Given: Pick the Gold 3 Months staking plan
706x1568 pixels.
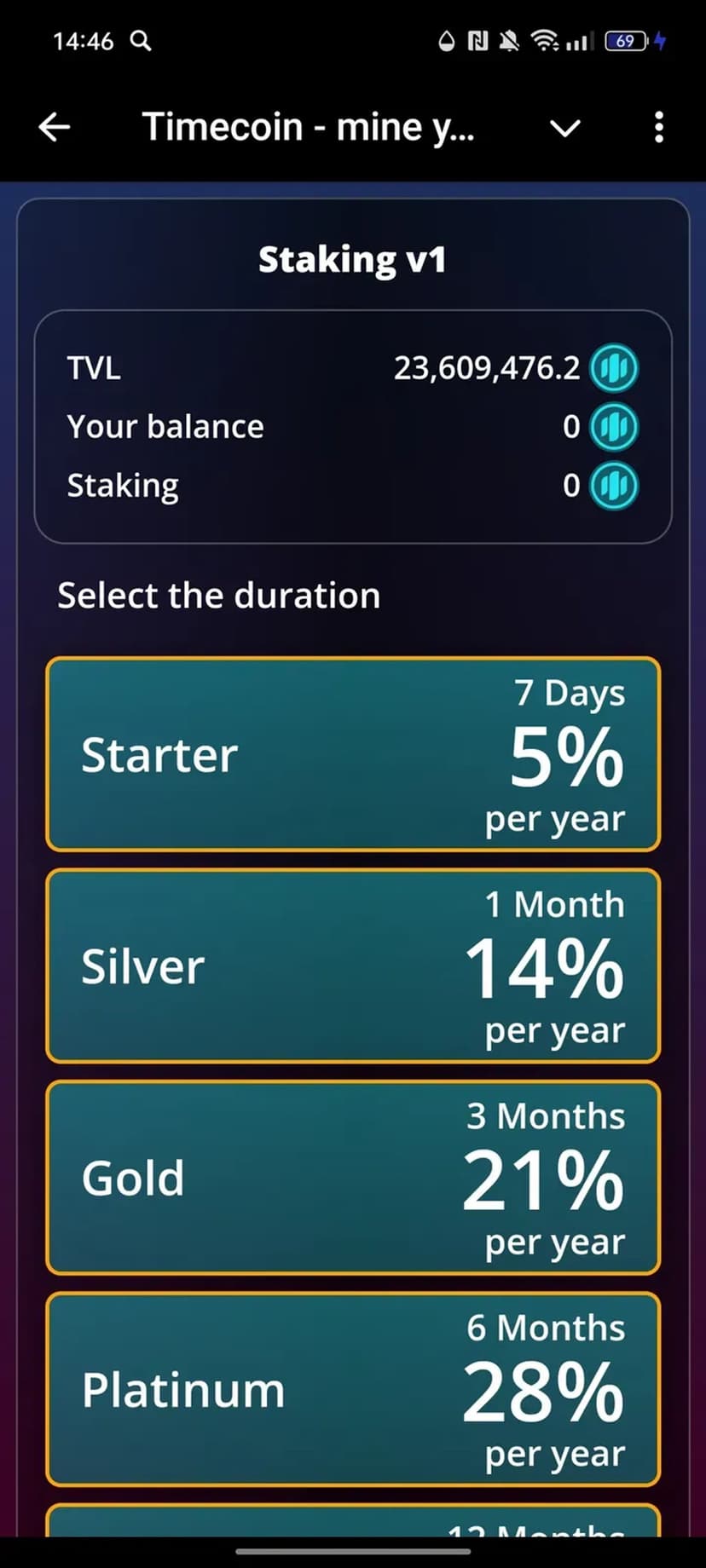Looking at the screenshot, I should click(x=353, y=1177).
